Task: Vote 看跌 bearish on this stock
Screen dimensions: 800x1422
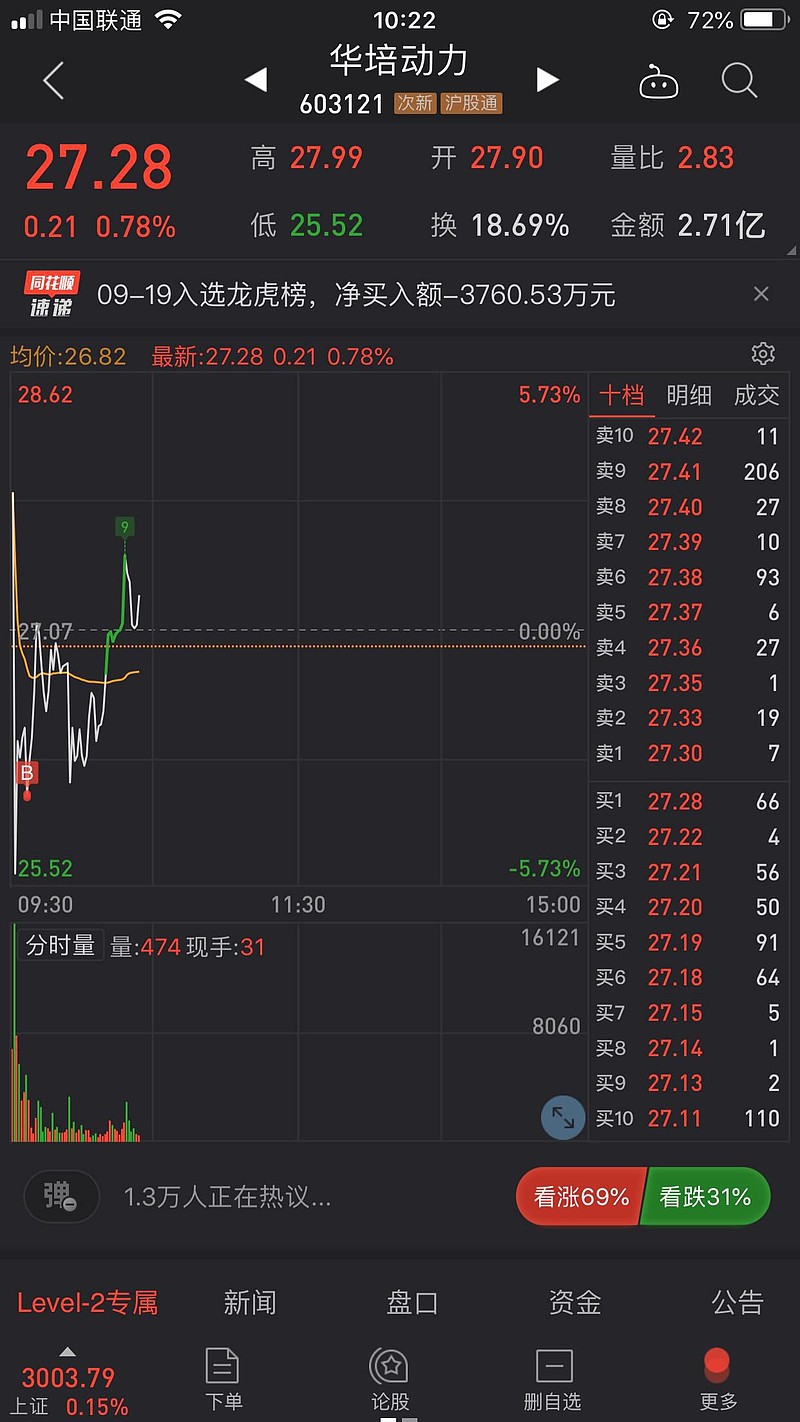Action: click(706, 1196)
